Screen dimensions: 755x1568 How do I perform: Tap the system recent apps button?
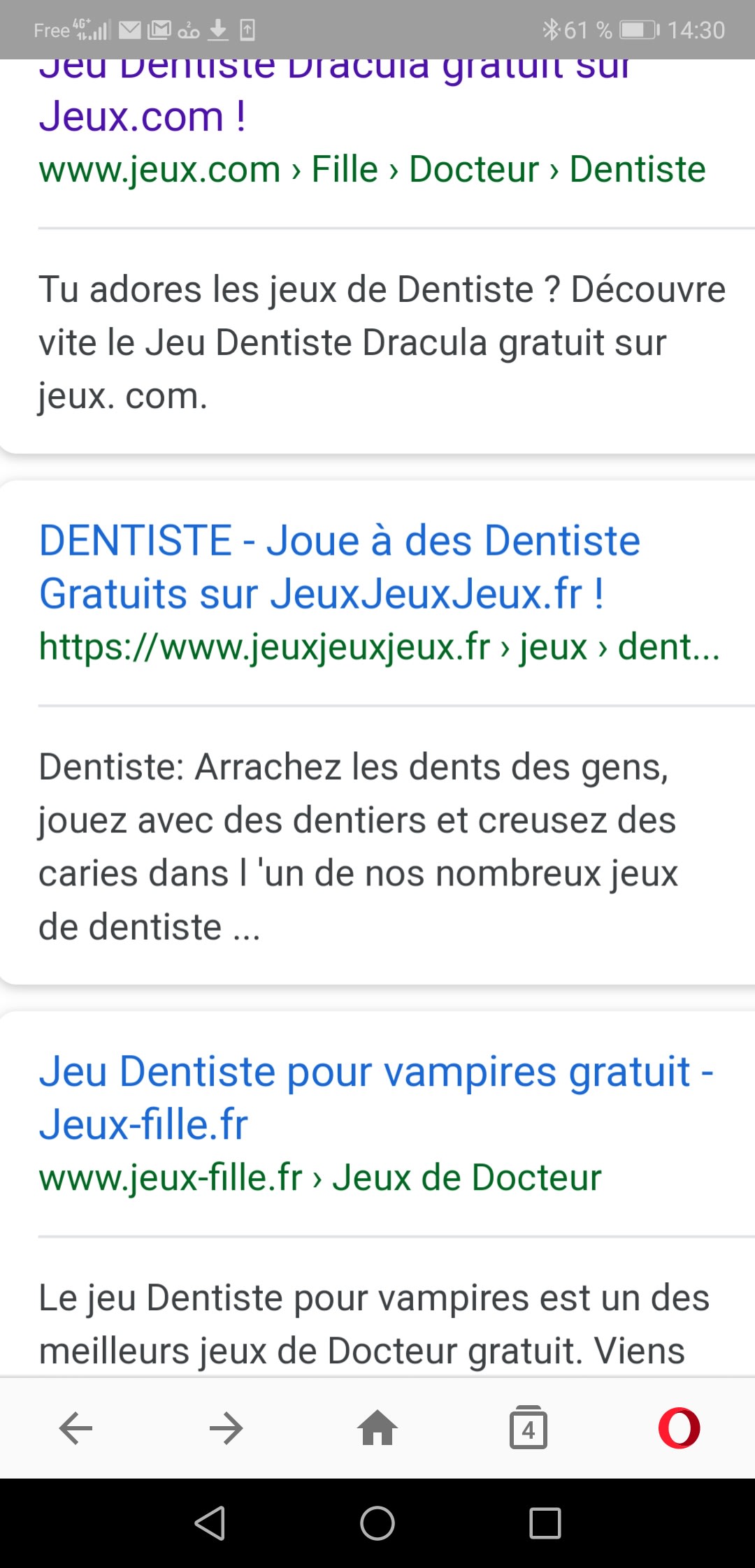[x=545, y=1523]
